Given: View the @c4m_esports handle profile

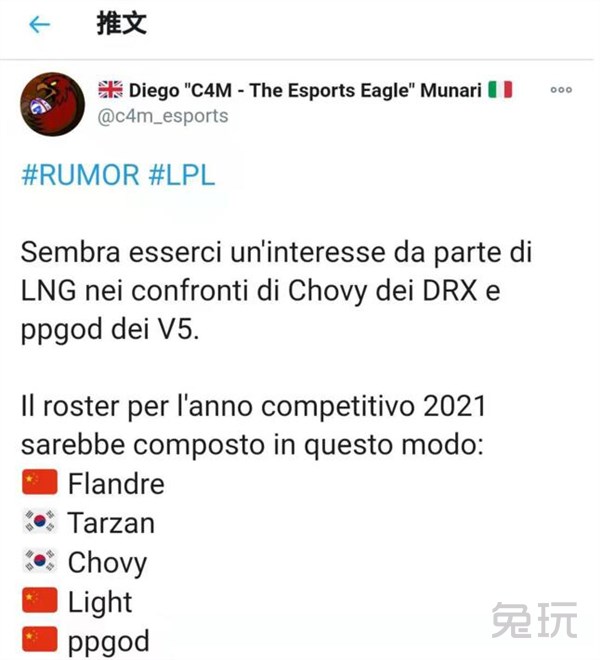Looking at the screenshot, I should 162,116.
